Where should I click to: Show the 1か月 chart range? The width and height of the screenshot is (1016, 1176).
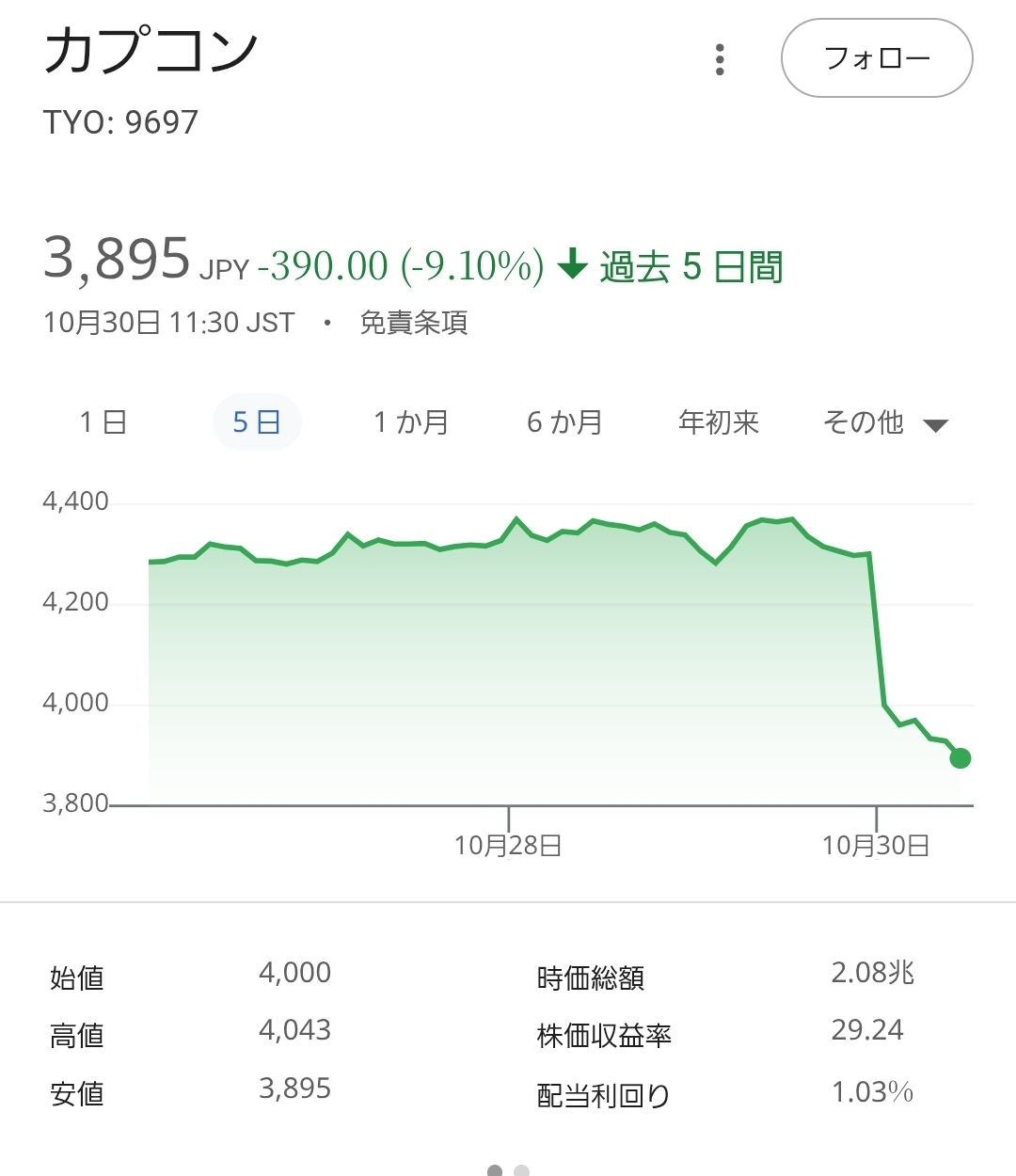click(411, 422)
